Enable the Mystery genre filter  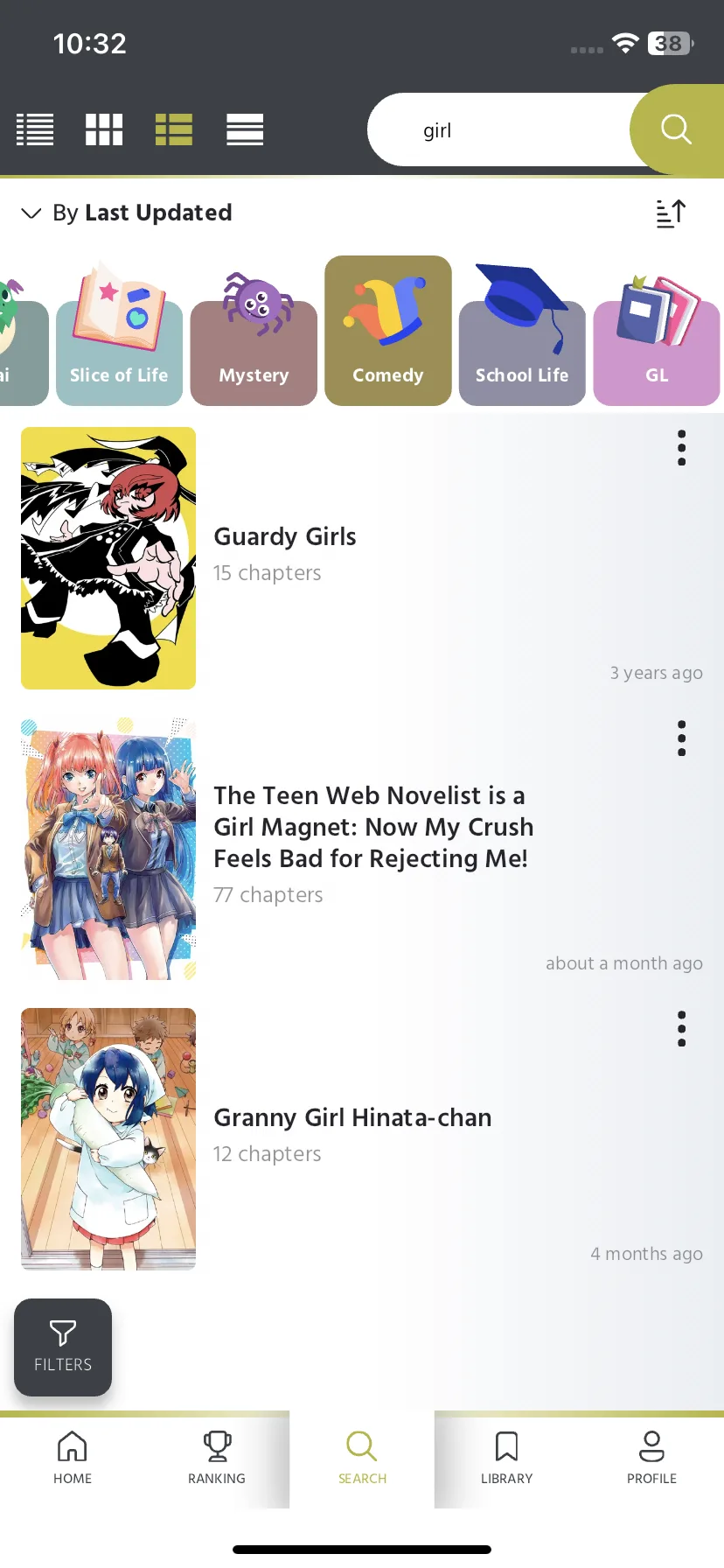pyautogui.click(x=254, y=331)
